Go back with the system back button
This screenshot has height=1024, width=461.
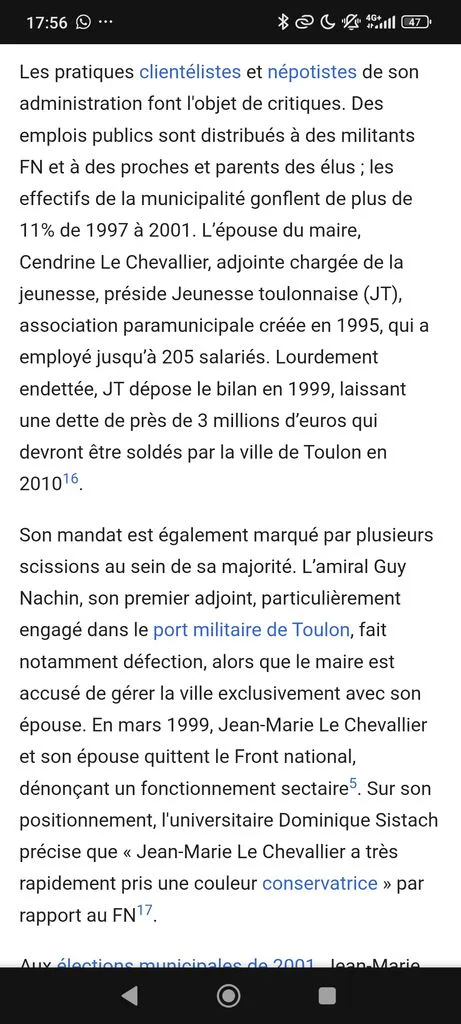(x=130, y=995)
